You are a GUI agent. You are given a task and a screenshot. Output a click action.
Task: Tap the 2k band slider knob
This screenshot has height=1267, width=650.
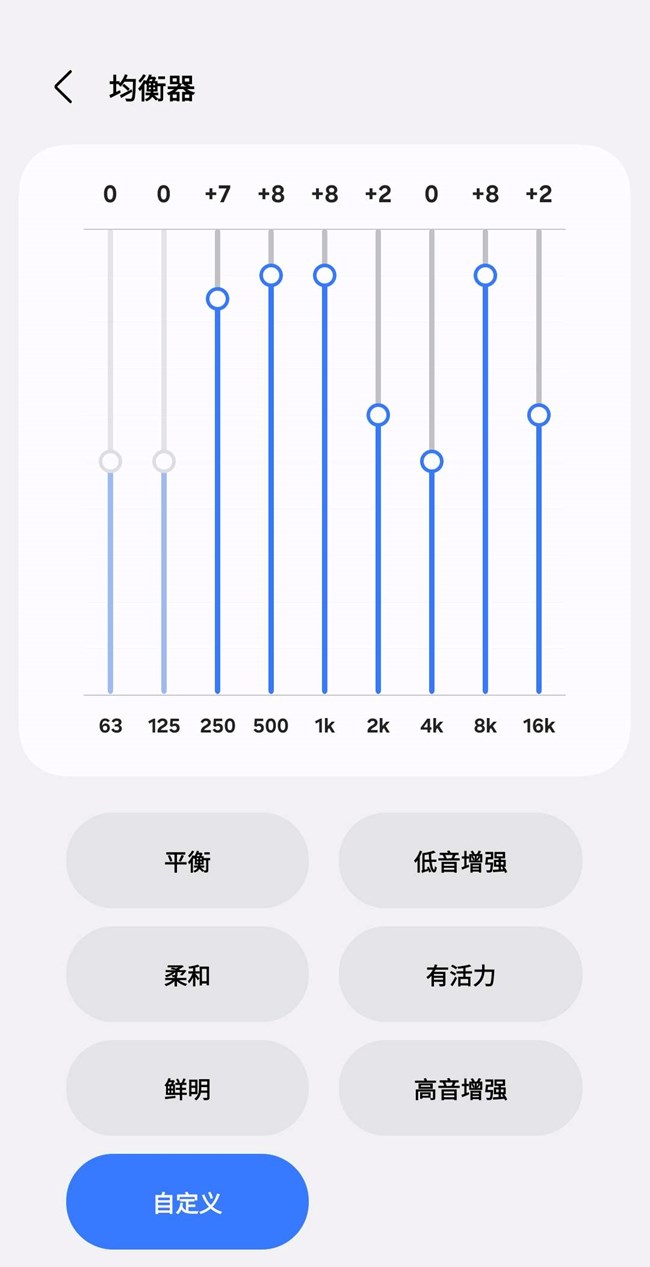pos(378,415)
